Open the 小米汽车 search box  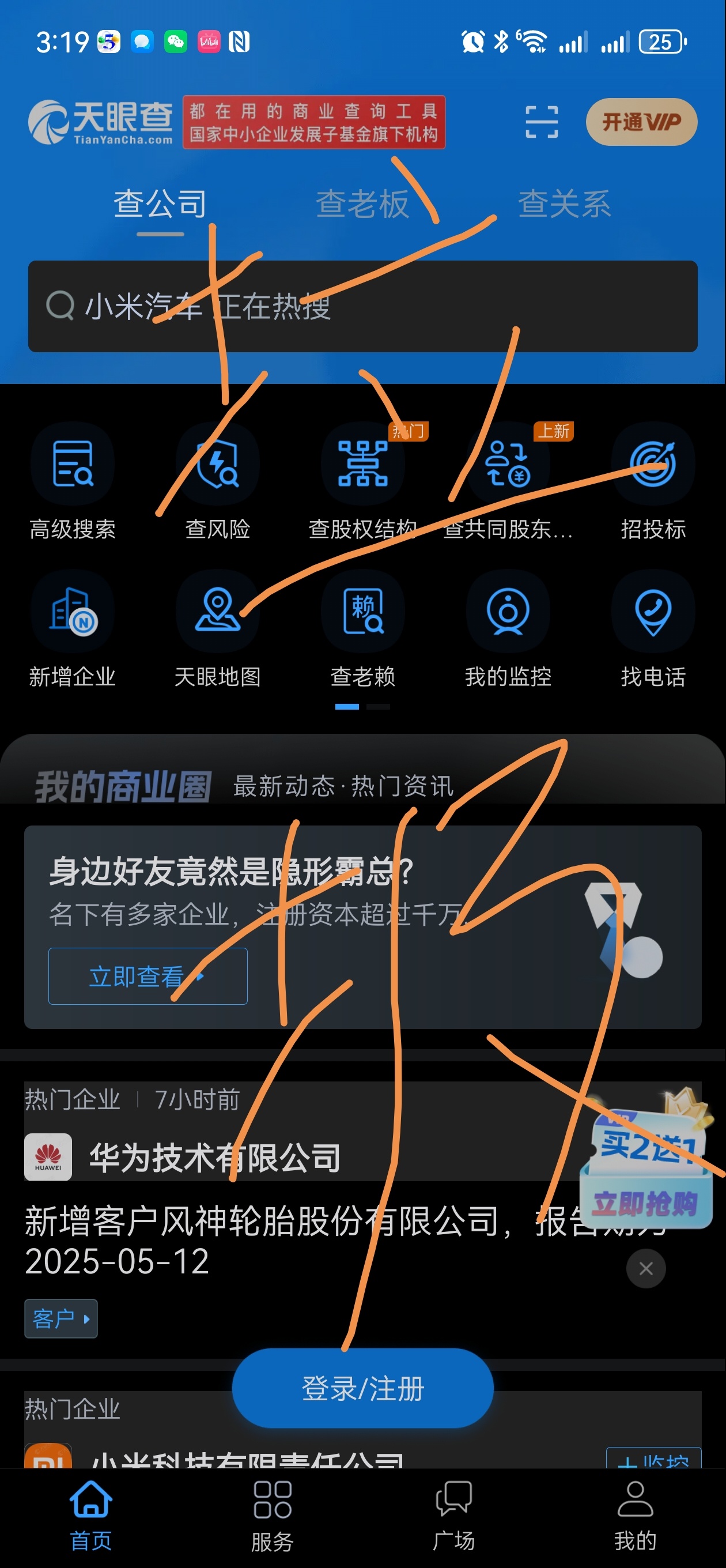pos(362,306)
